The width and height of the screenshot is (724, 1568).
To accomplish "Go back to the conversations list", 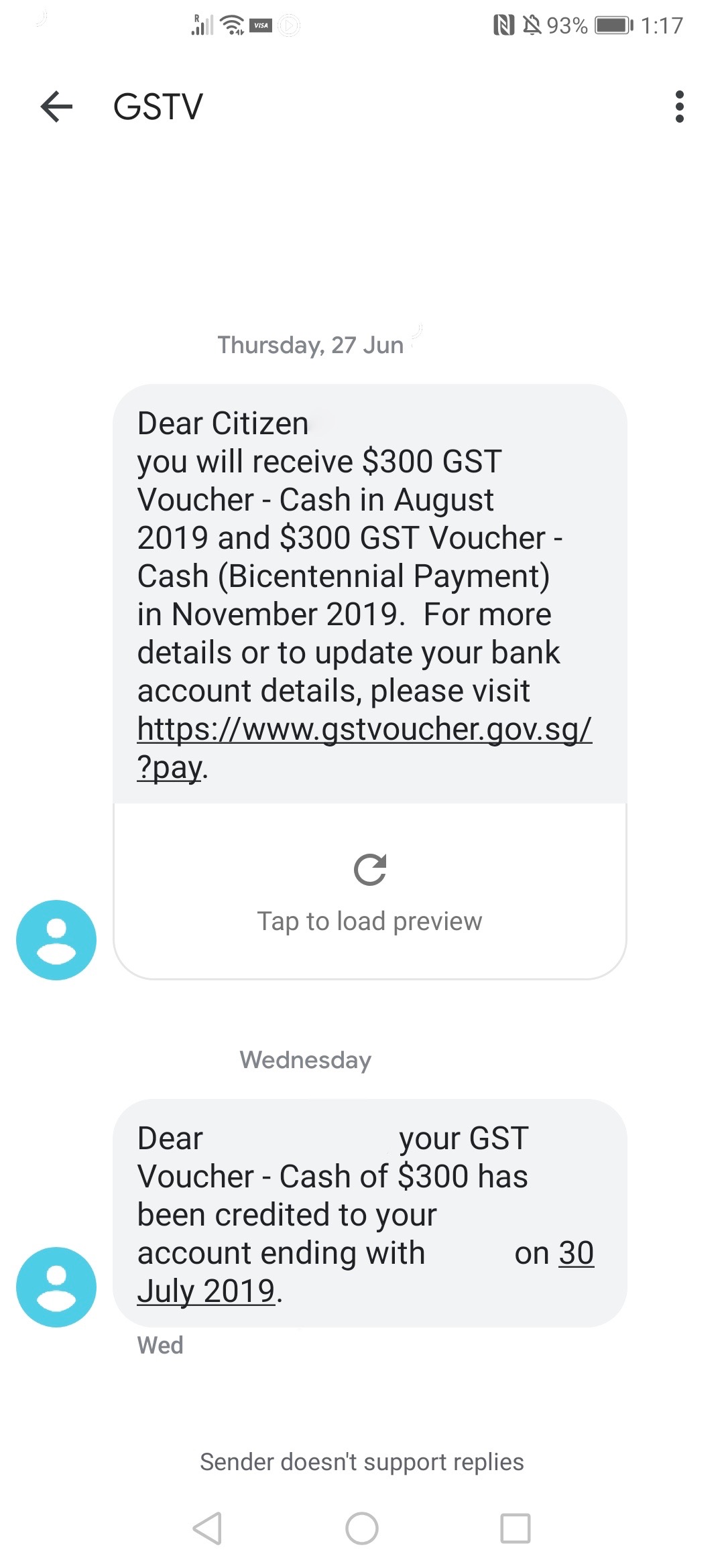I will 56,107.
